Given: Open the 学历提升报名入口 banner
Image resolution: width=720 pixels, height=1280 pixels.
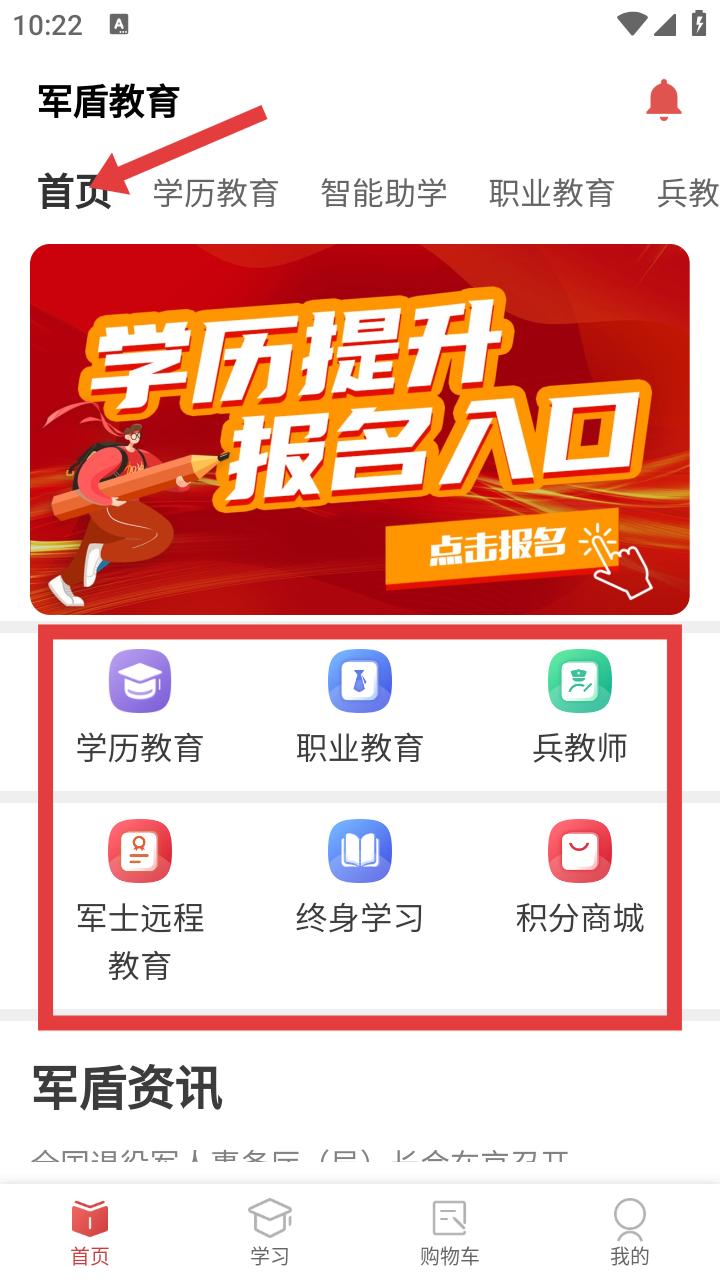Looking at the screenshot, I should coord(360,429).
